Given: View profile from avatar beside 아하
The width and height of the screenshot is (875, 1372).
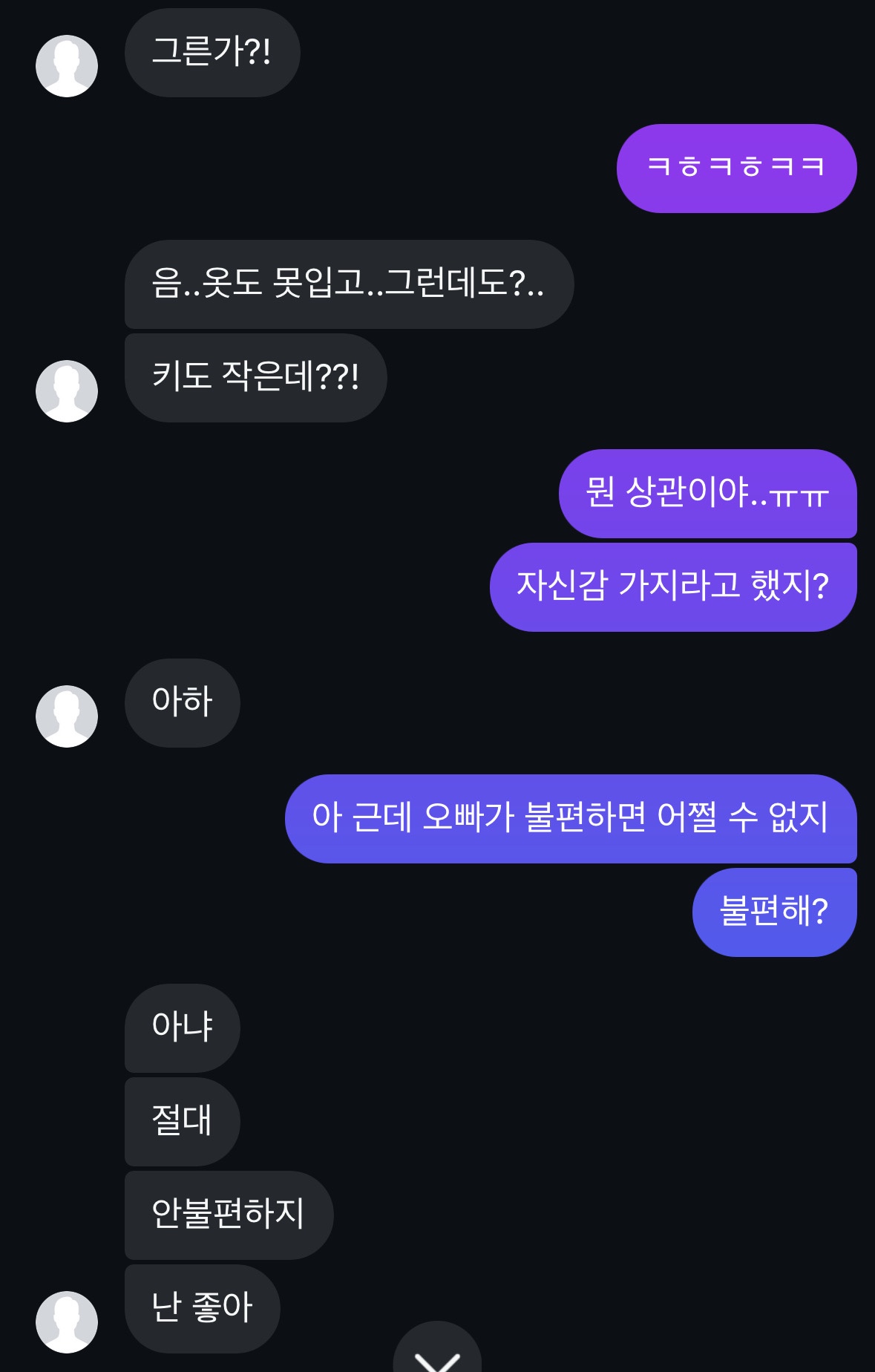Looking at the screenshot, I should pos(67,716).
